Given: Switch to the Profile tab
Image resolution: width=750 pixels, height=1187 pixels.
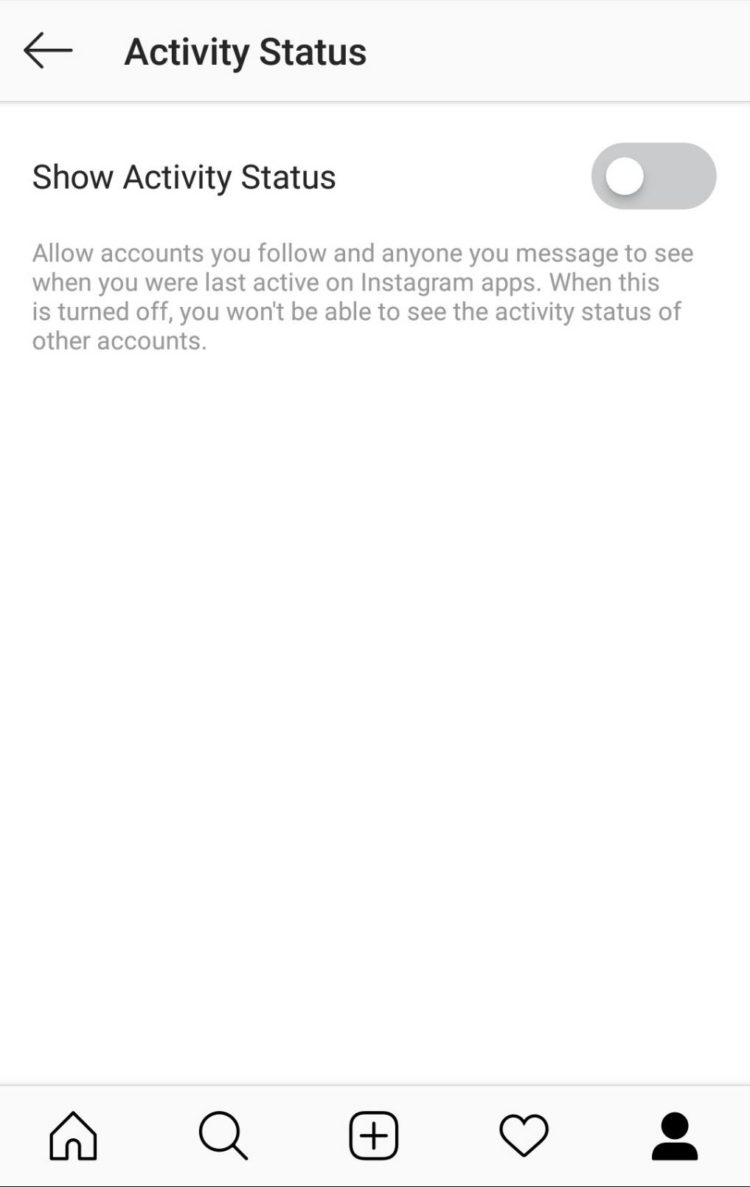Looking at the screenshot, I should click(x=675, y=1136).
